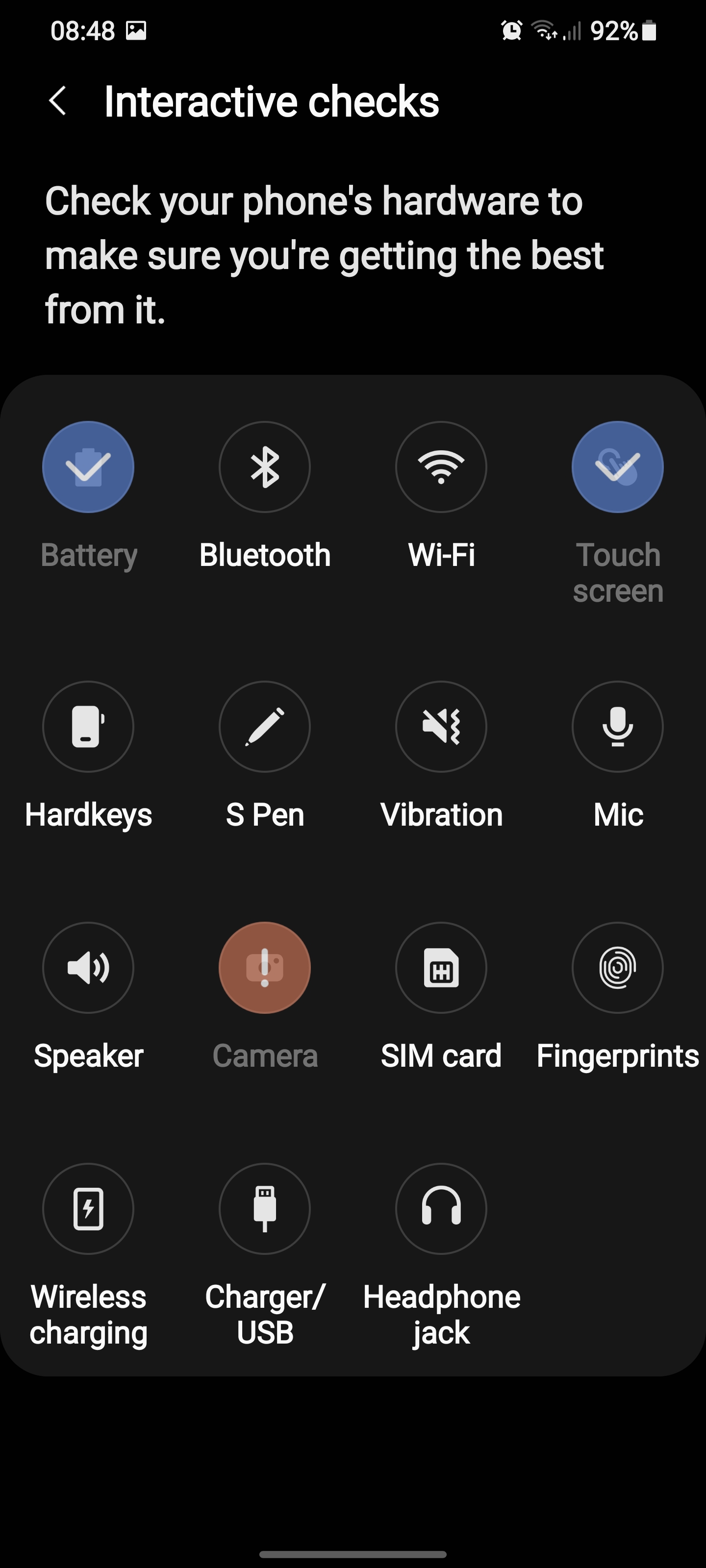Launch the S Pen check
This screenshot has width=706, height=1568.
(264, 727)
